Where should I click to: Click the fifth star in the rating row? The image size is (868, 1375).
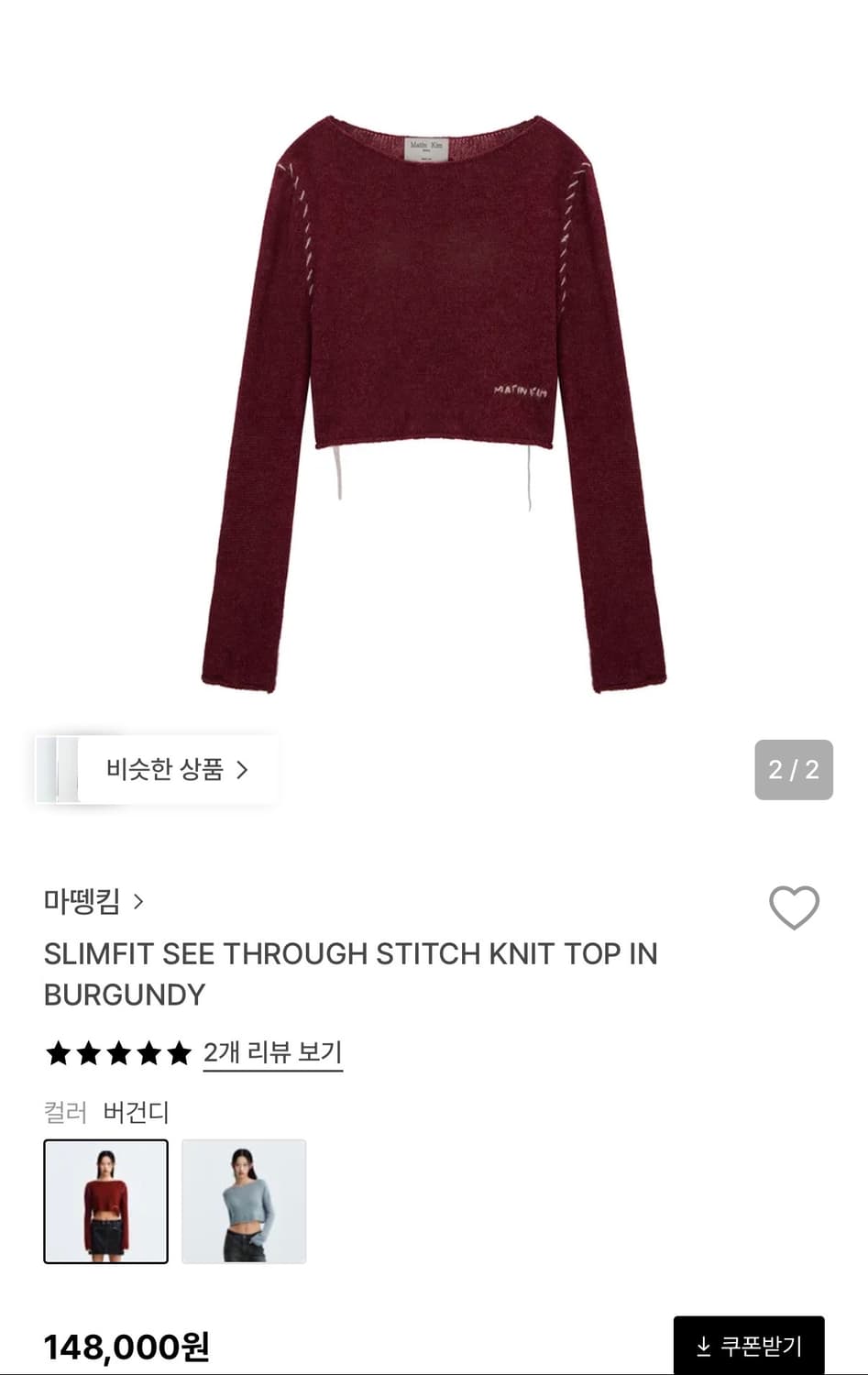[178, 1054]
